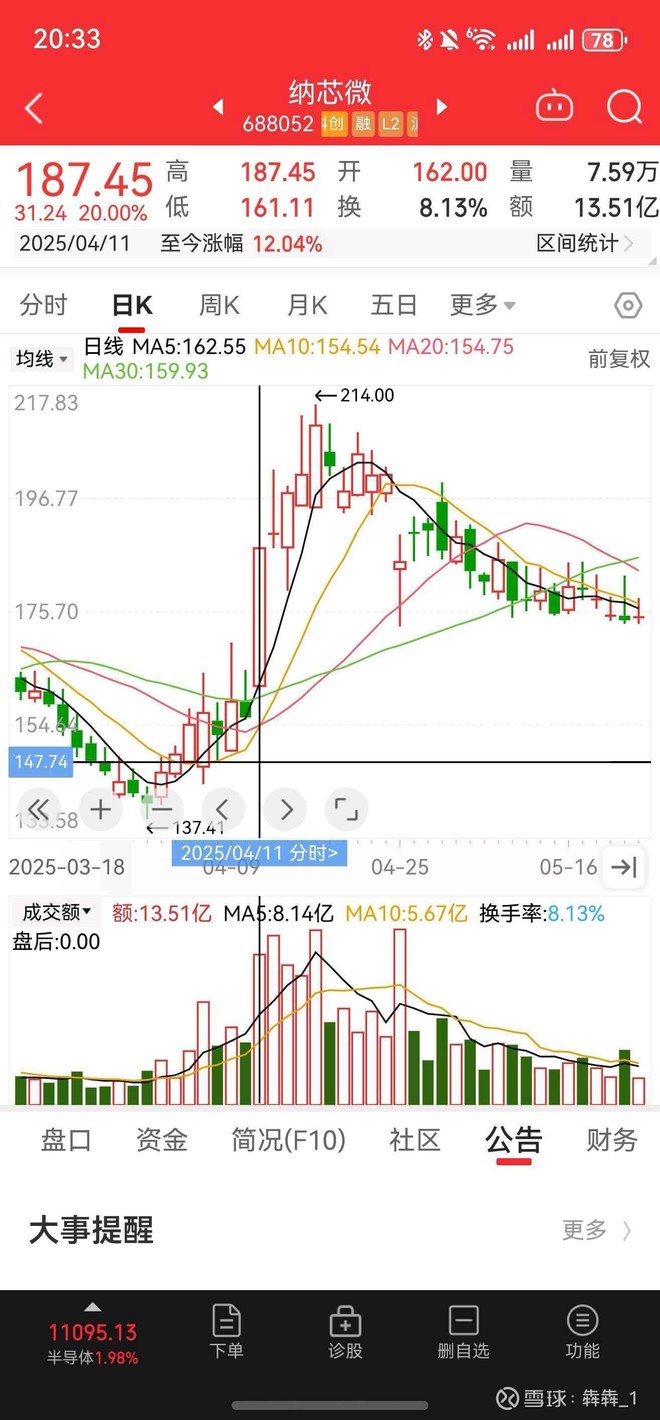Go back to the previous screen
Screen dimensions: 660x1420
click(x=34, y=108)
